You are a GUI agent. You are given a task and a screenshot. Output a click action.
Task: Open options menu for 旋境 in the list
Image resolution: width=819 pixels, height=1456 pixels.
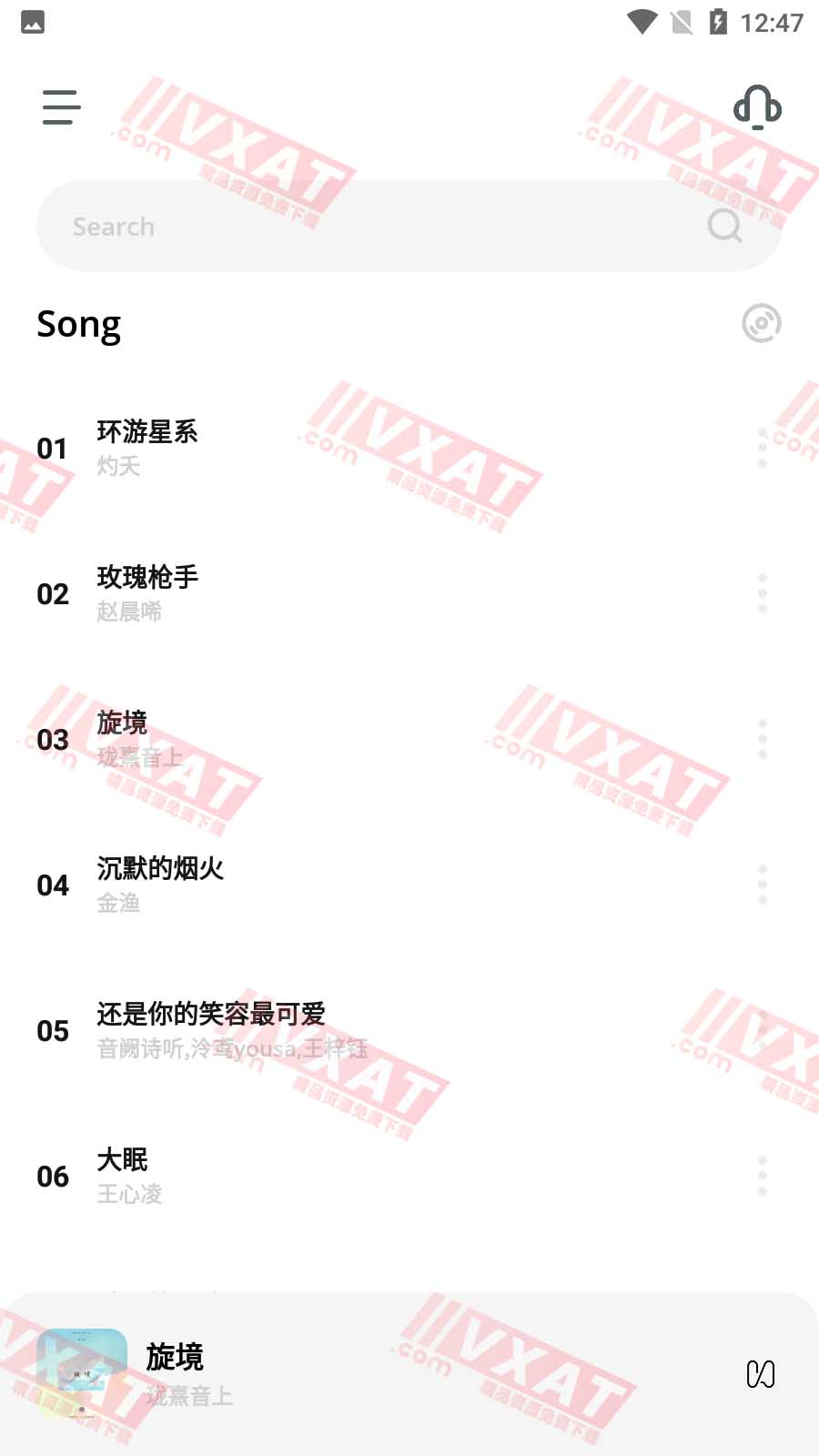click(x=763, y=739)
